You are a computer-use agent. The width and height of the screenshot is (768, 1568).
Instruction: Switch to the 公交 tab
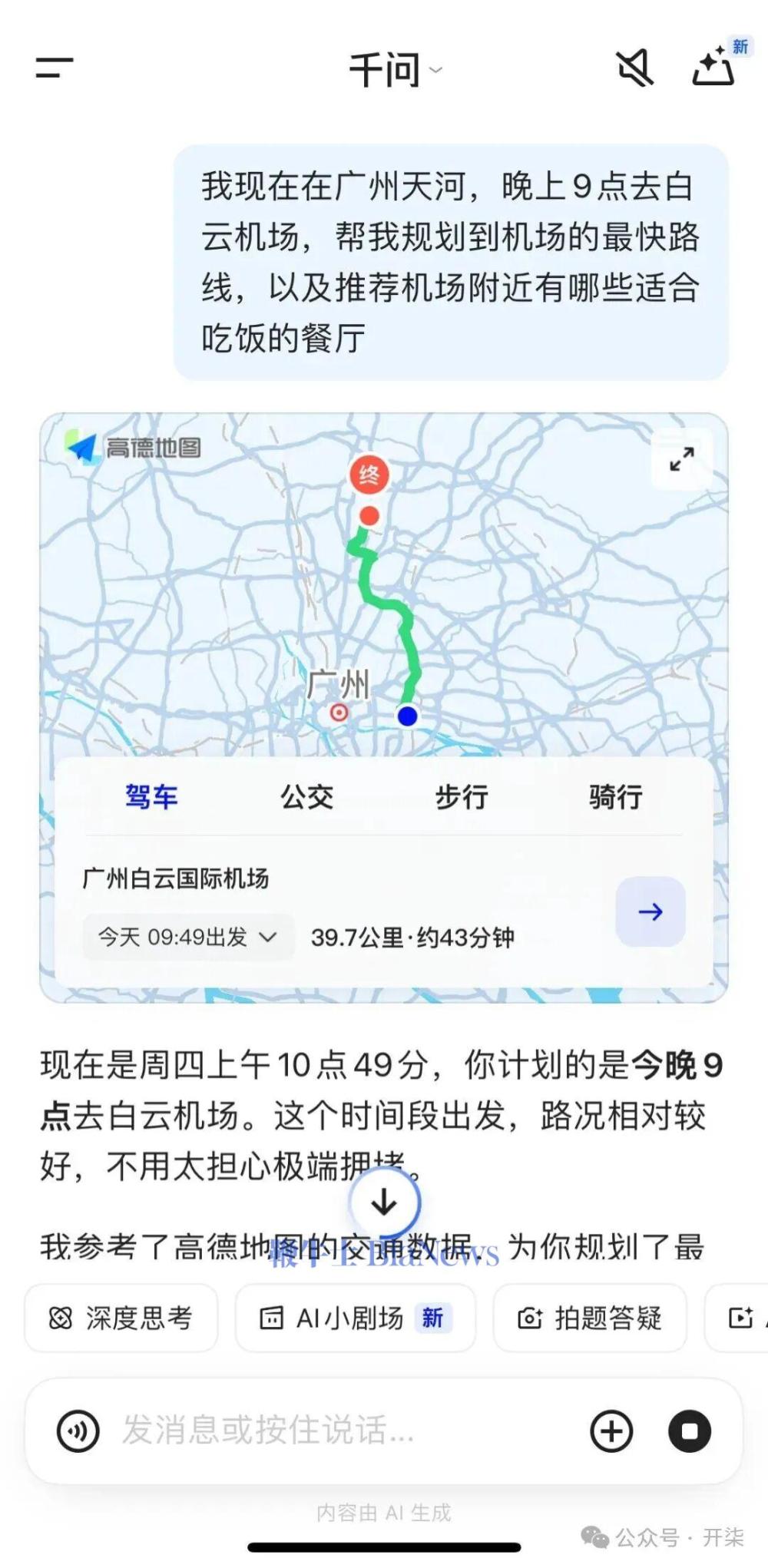306,799
